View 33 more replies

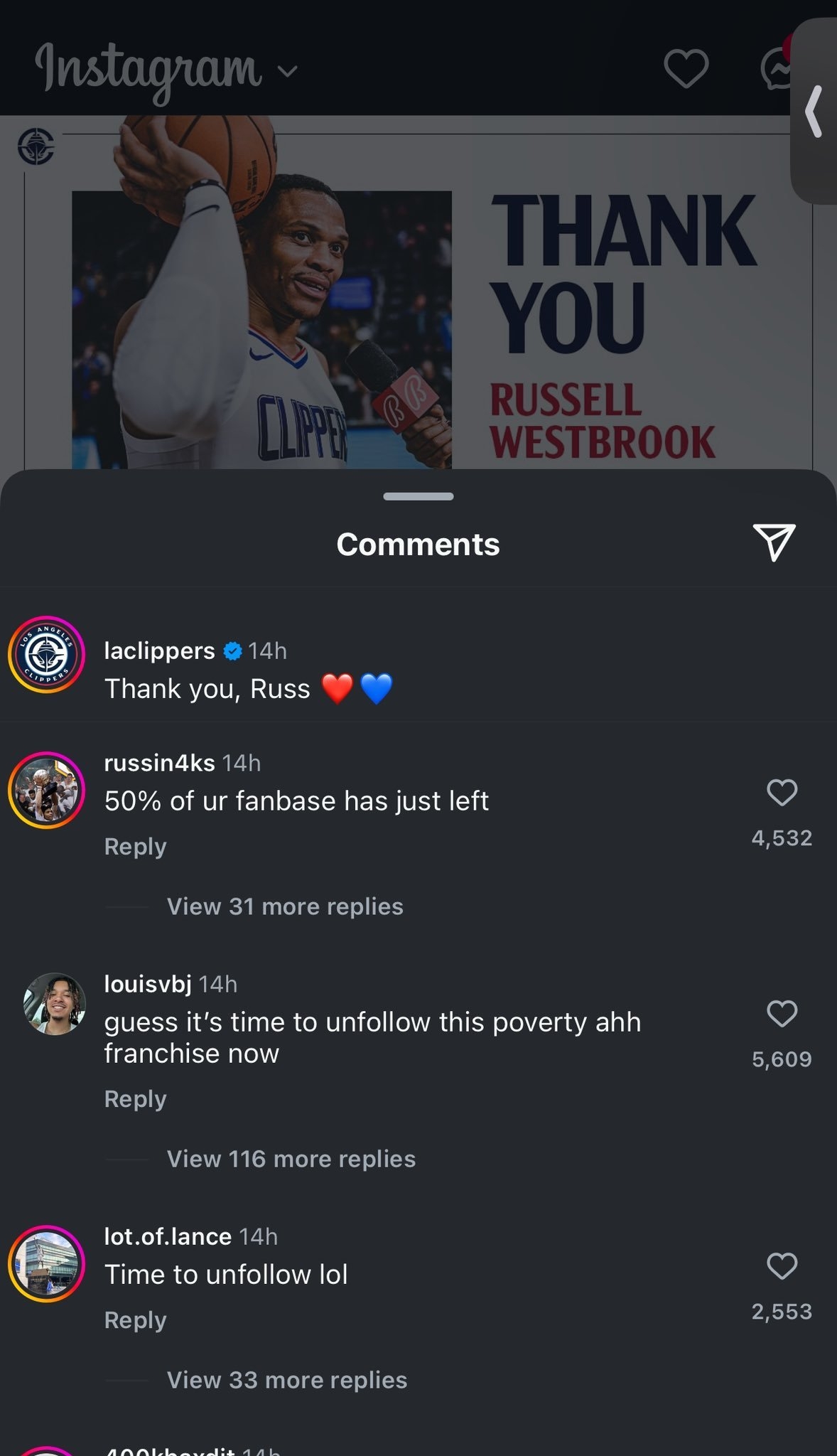[x=286, y=1380]
